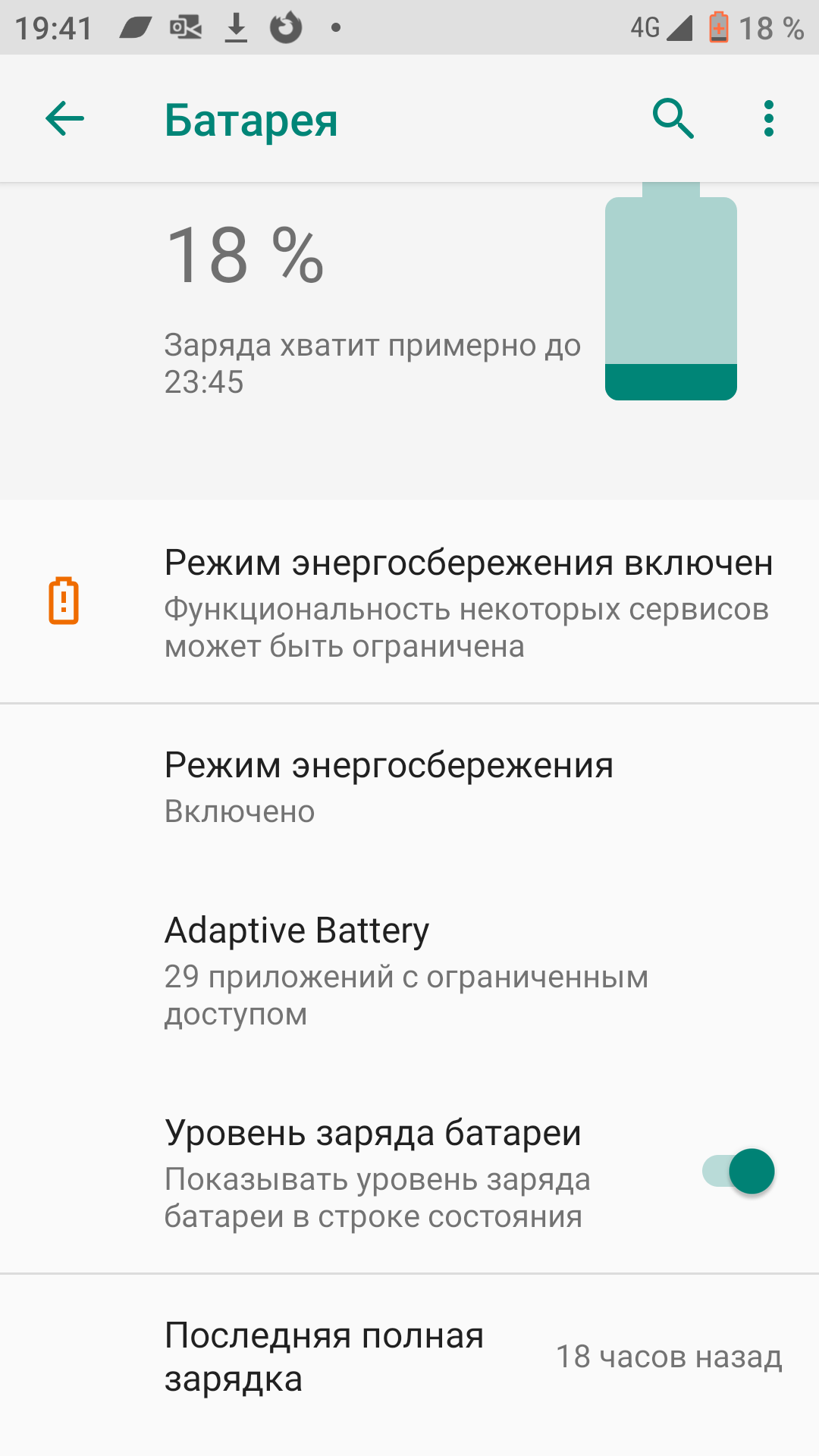Open Adaptive Battery settings
Screen dimensions: 819x1456
pyautogui.click(x=409, y=970)
